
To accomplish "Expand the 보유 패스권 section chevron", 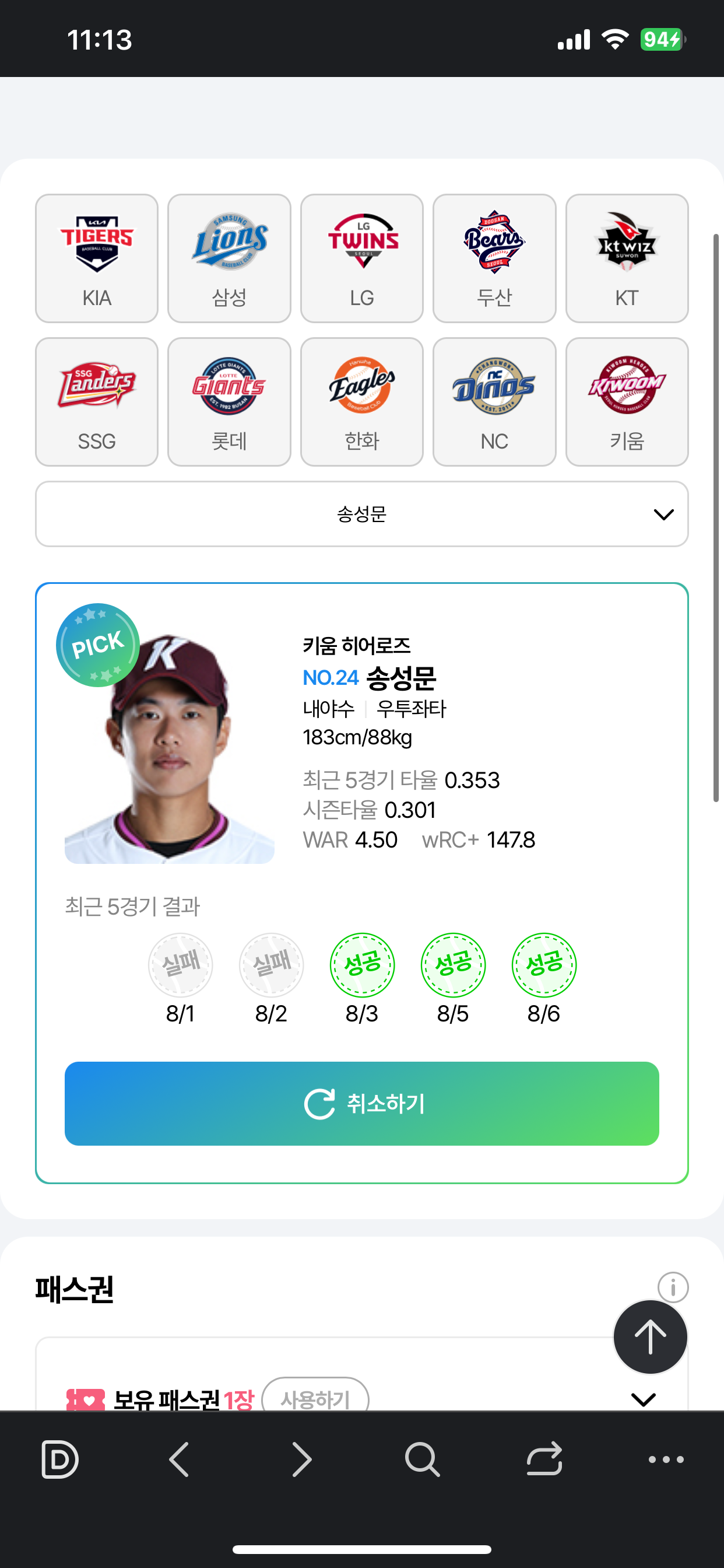I will coord(643,1399).
